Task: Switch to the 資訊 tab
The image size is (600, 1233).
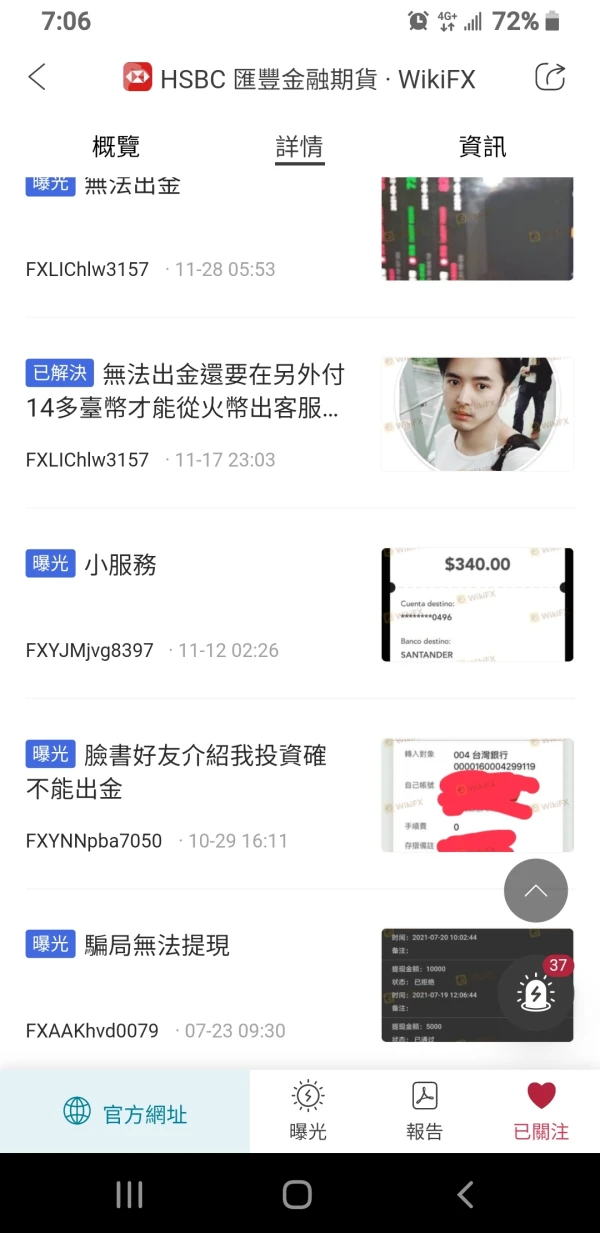Action: pyautogui.click(x=482, y=147)
